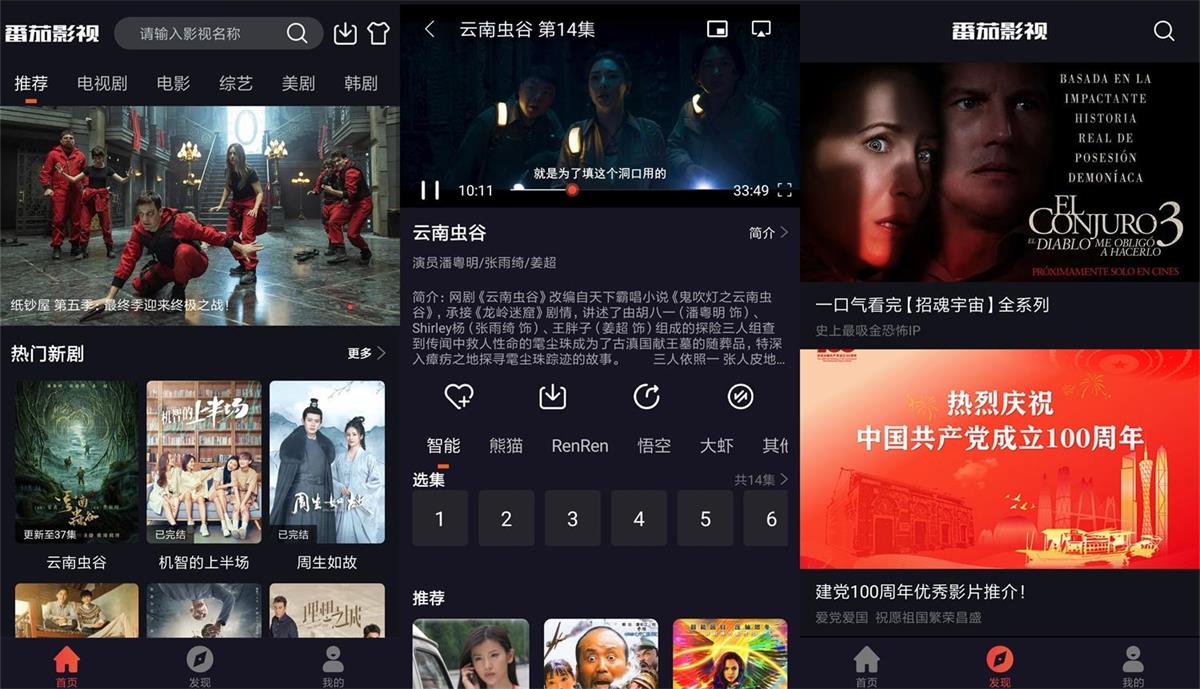Go back from the 云南虫谷 第14集 player
This screenshot has height=689, width=1200.
coord(430,29)
